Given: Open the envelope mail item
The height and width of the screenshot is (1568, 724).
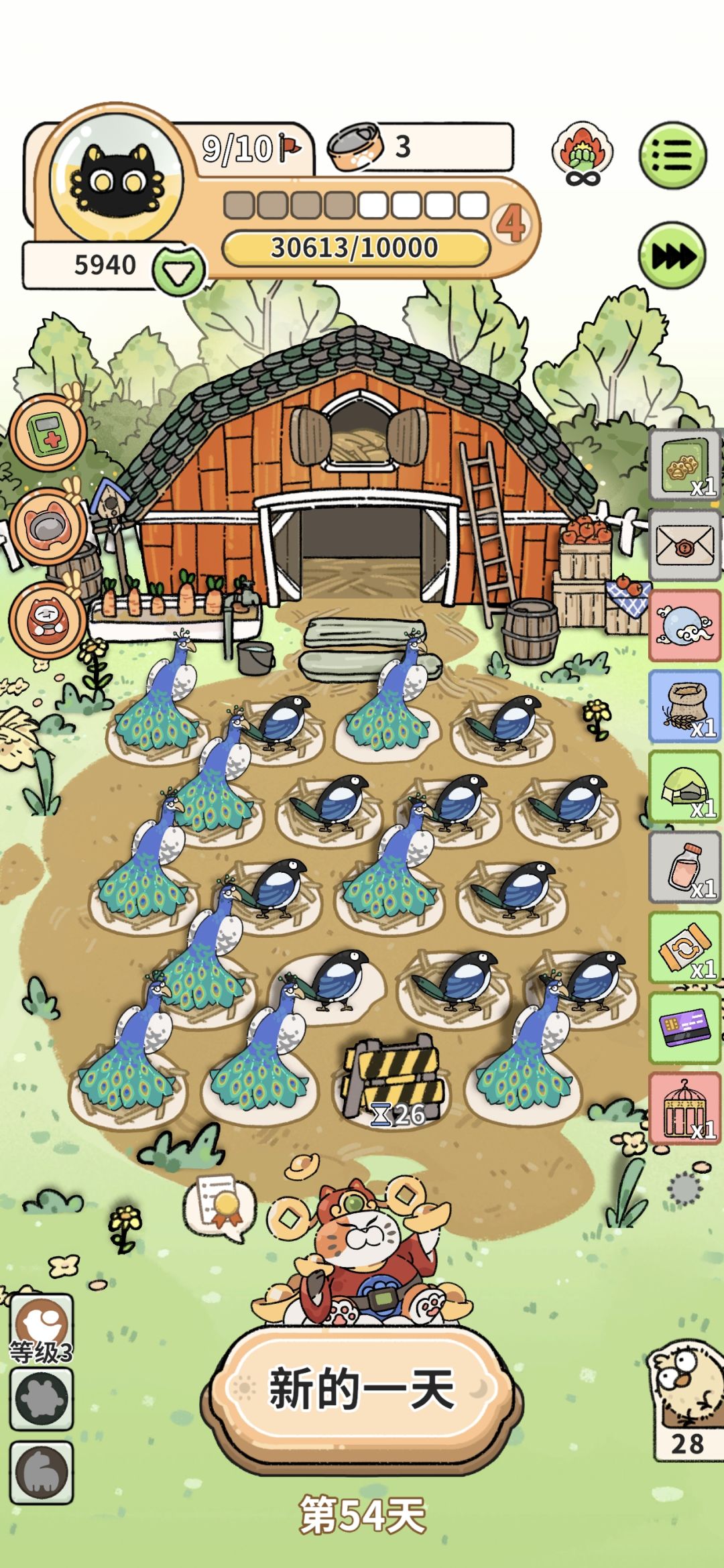Looking at the screenshot, I should click(684, 545).
